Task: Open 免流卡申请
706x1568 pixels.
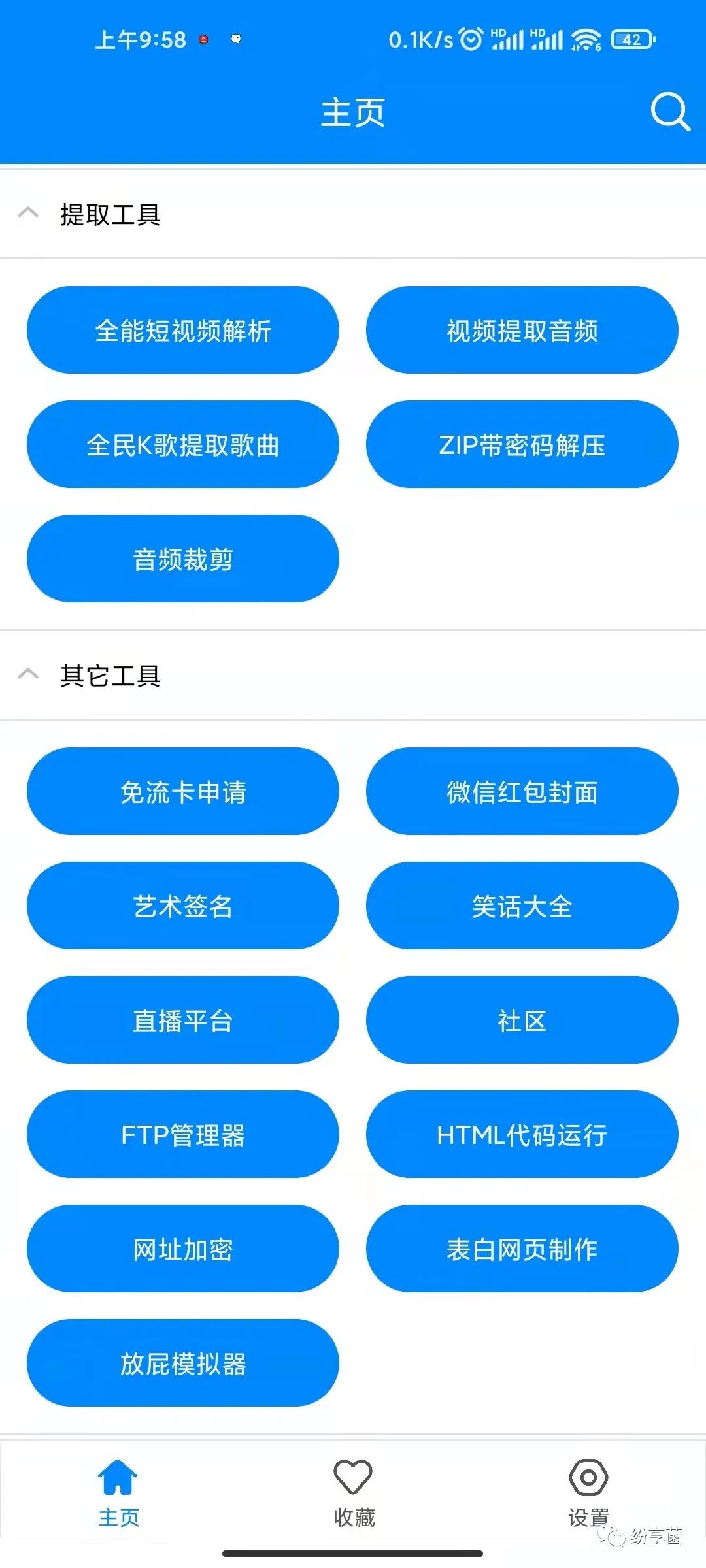Action: (183, 792)
